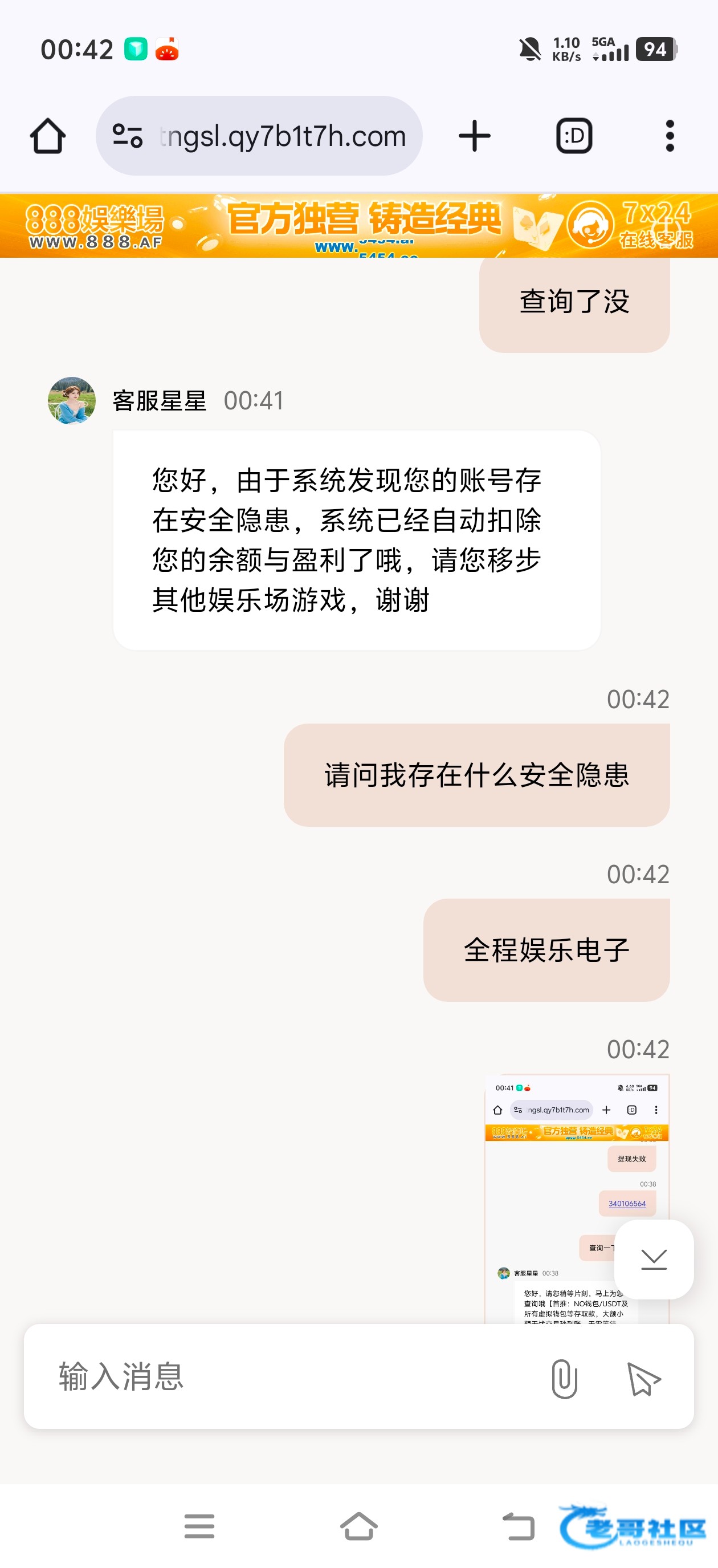Focus the message input field
Screen dimensions: 718x1568
292,1377
